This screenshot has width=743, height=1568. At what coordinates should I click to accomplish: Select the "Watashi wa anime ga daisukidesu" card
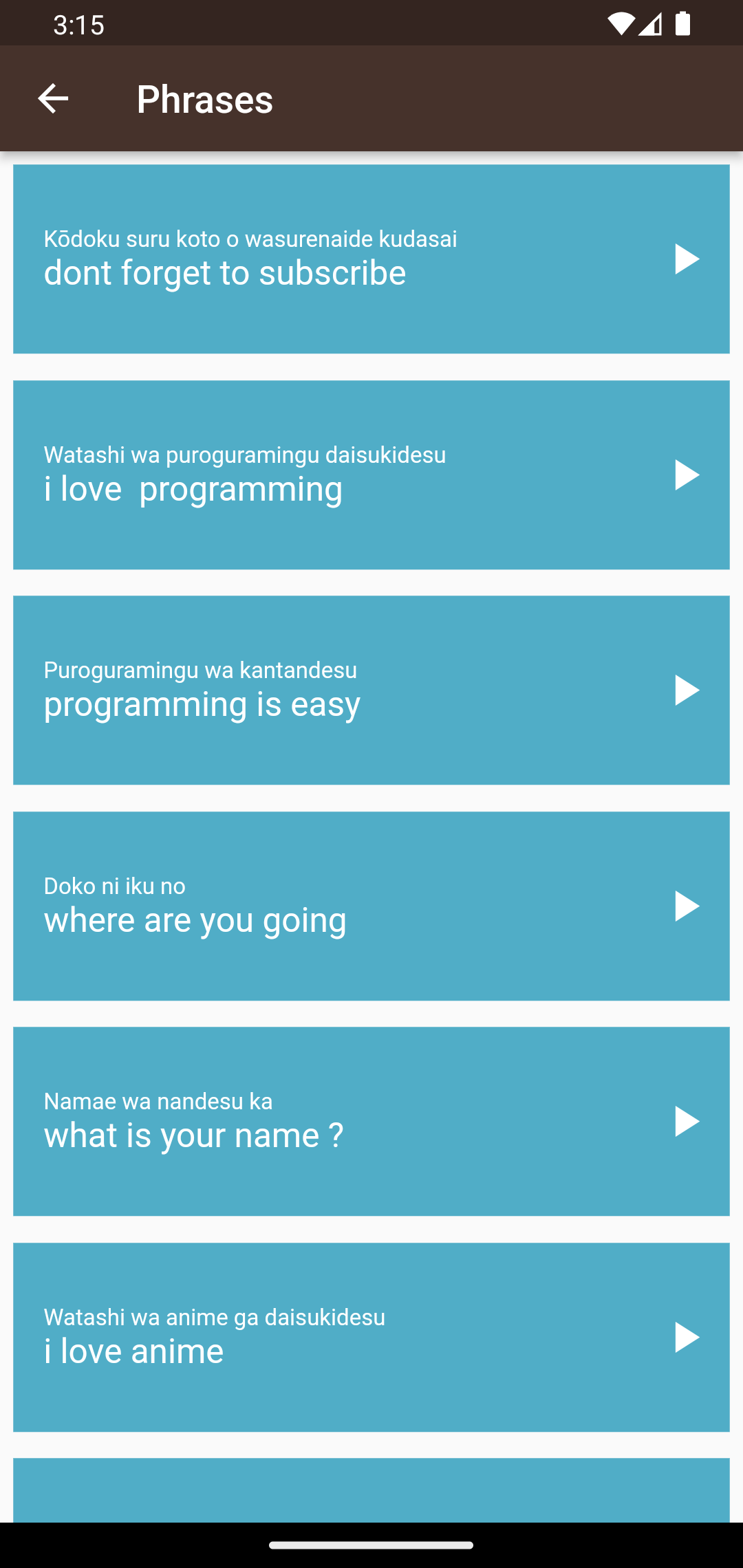(x=310, y=1336)
